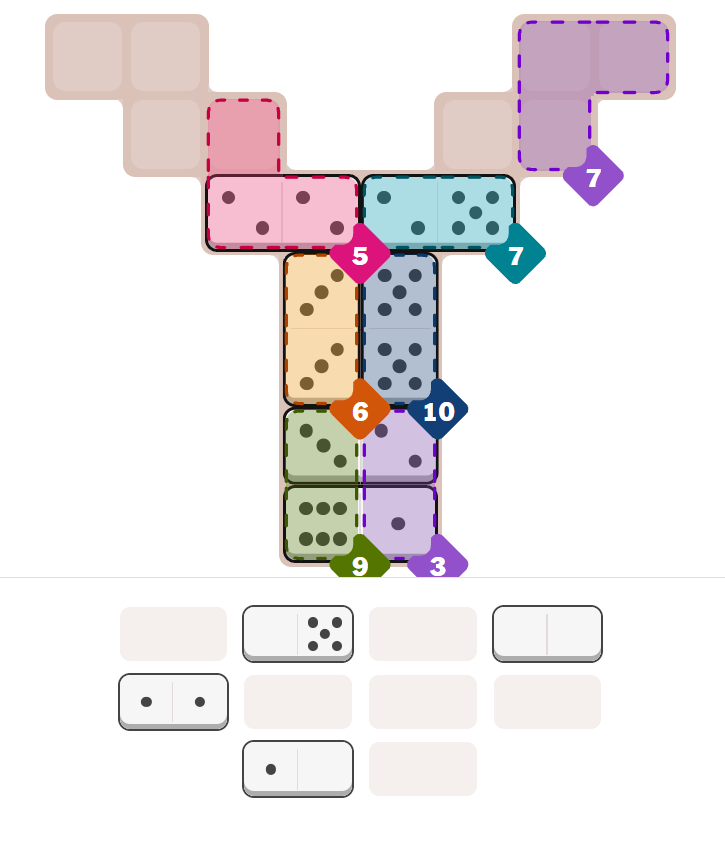Rotate the blue double-five domino on the board
The image size is (725, 845).
tap(399, 329)
